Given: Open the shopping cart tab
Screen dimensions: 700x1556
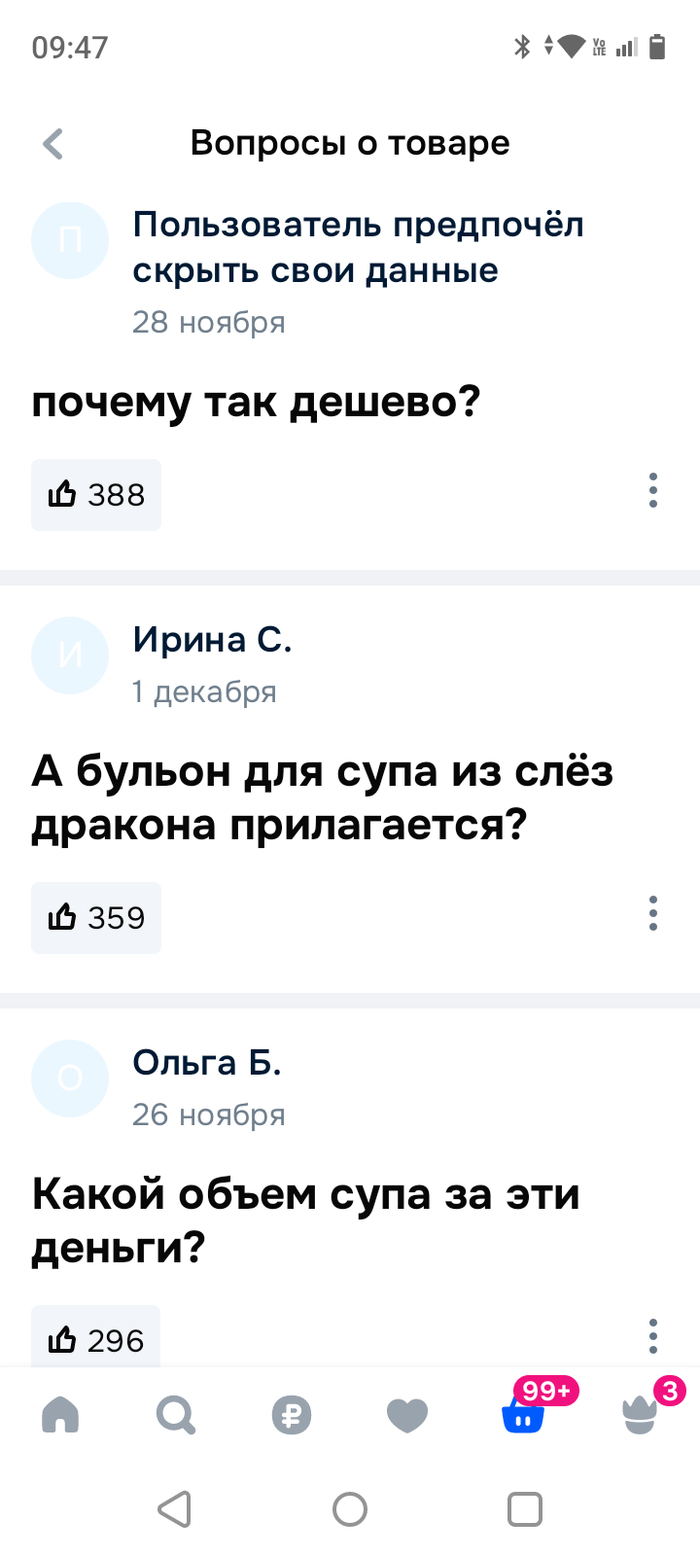Looking at the screenshot, I should [524, 1414].
